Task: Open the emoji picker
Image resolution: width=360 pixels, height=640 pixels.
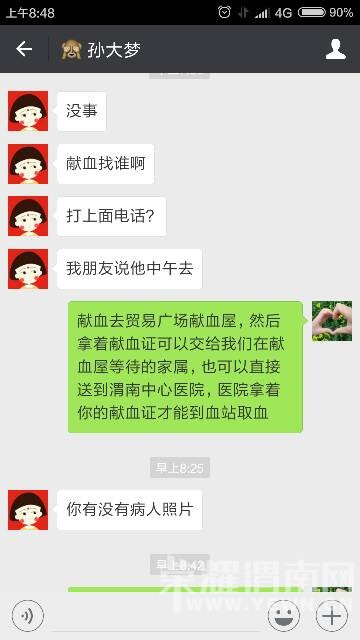Action: pos(284,616)
